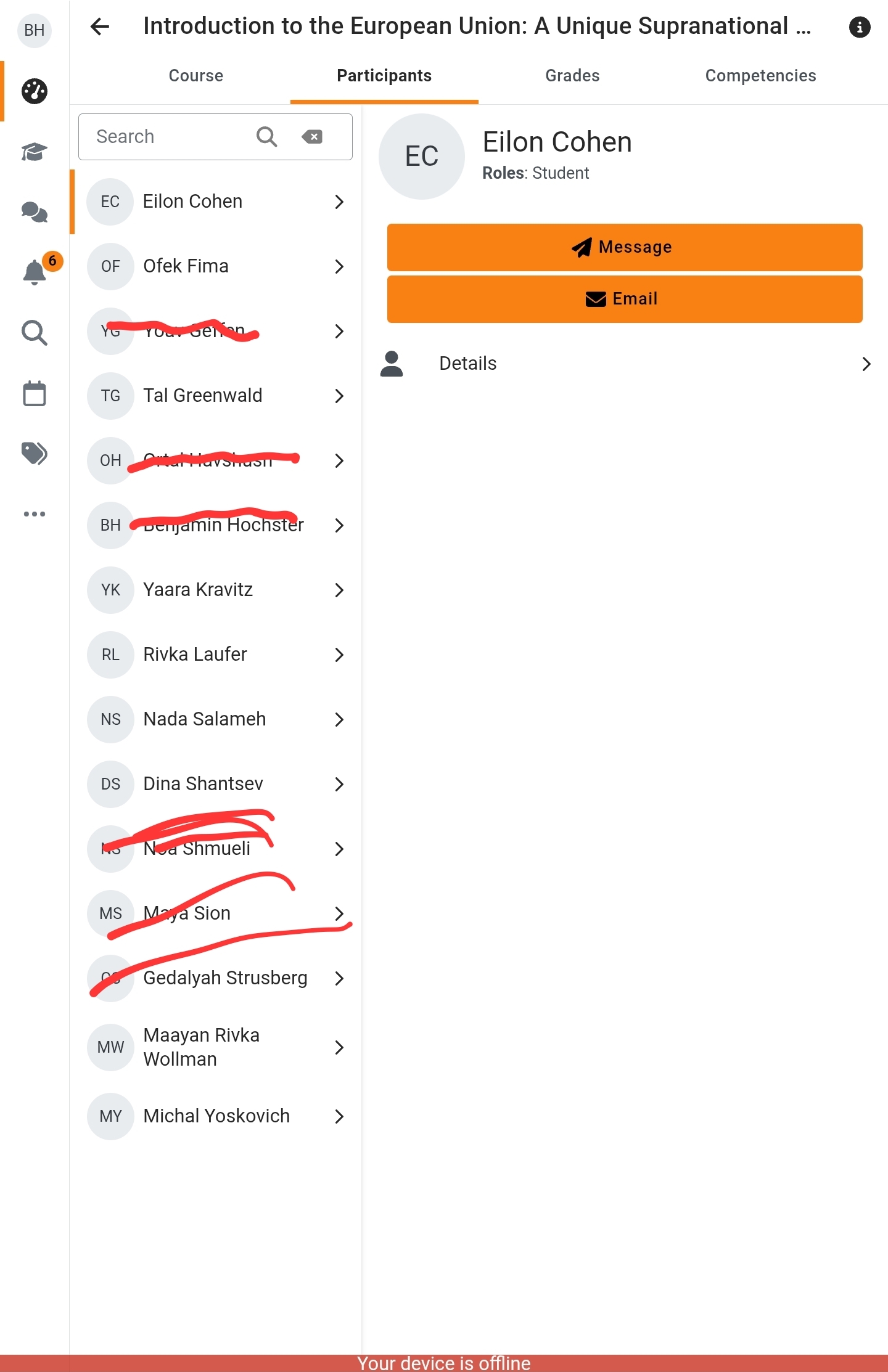Open Yaara Kravitz's profile
888x1372 pixels.
click(x=215, y=590)
